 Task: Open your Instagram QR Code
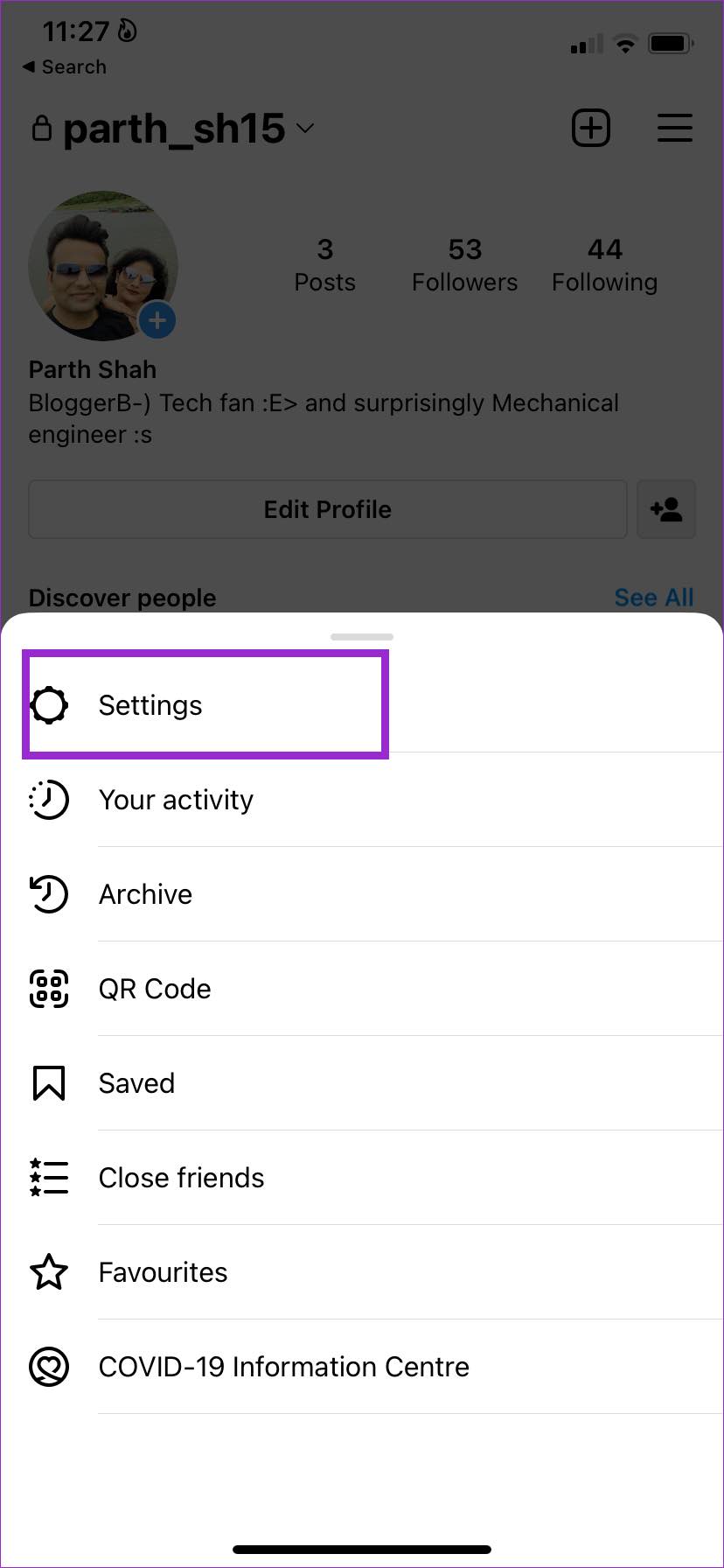pos(155,988)
